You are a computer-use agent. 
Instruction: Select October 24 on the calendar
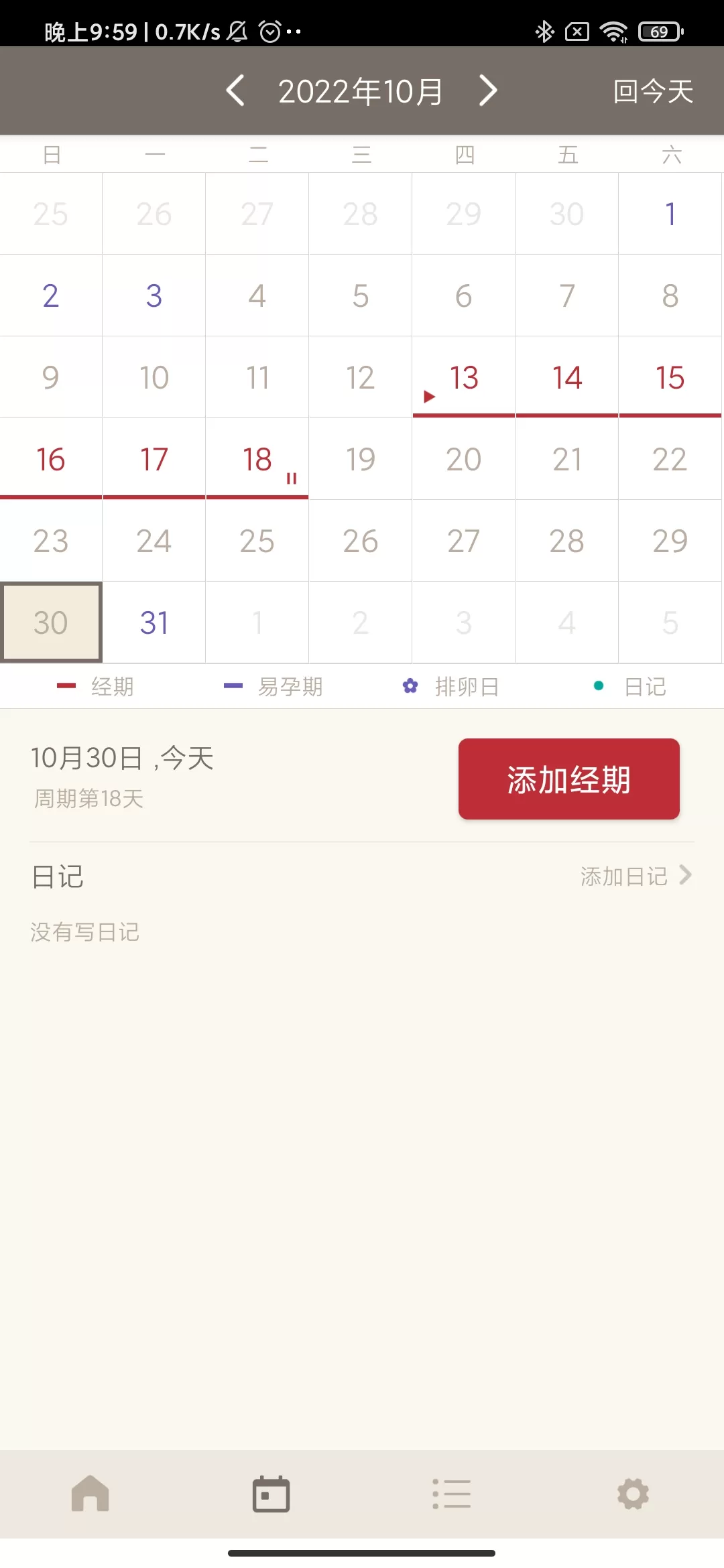pos(154,541)
